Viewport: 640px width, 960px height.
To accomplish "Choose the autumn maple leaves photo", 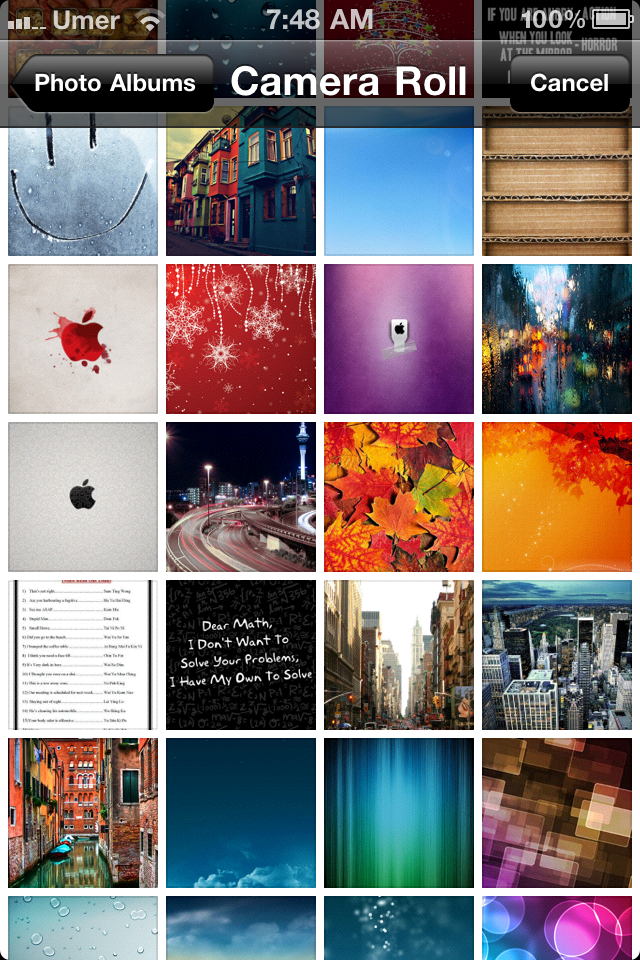I will (399, 497).
